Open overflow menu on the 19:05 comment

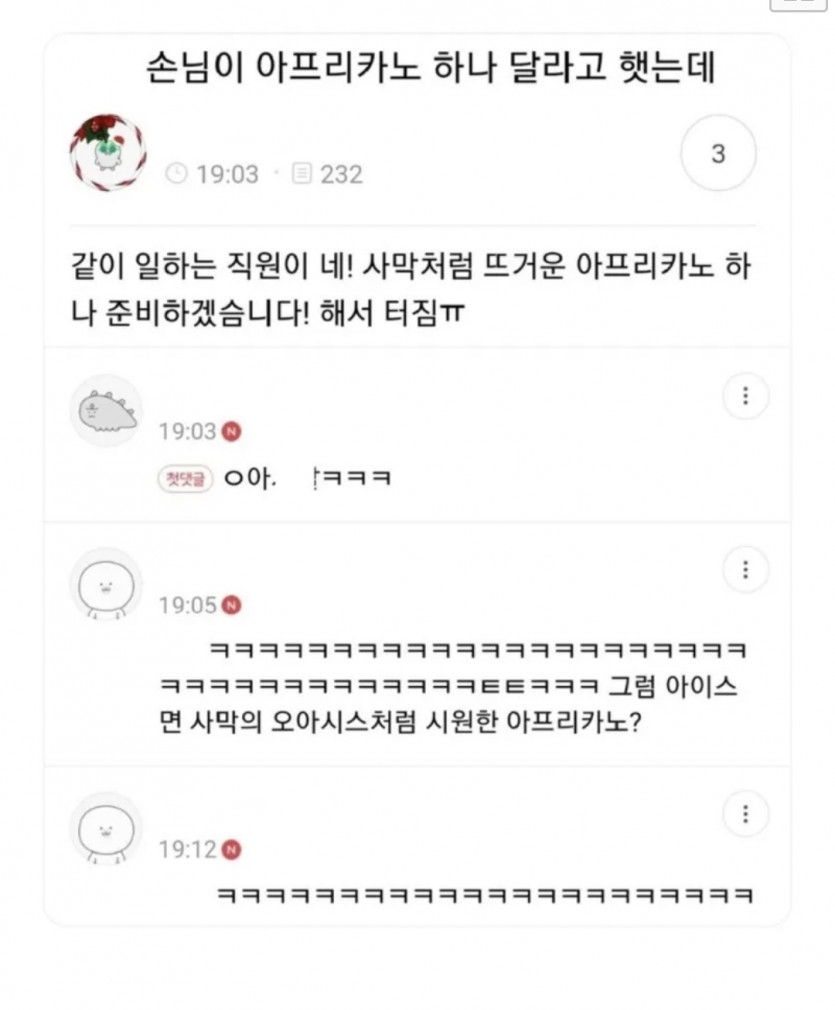tap(745, 570)
